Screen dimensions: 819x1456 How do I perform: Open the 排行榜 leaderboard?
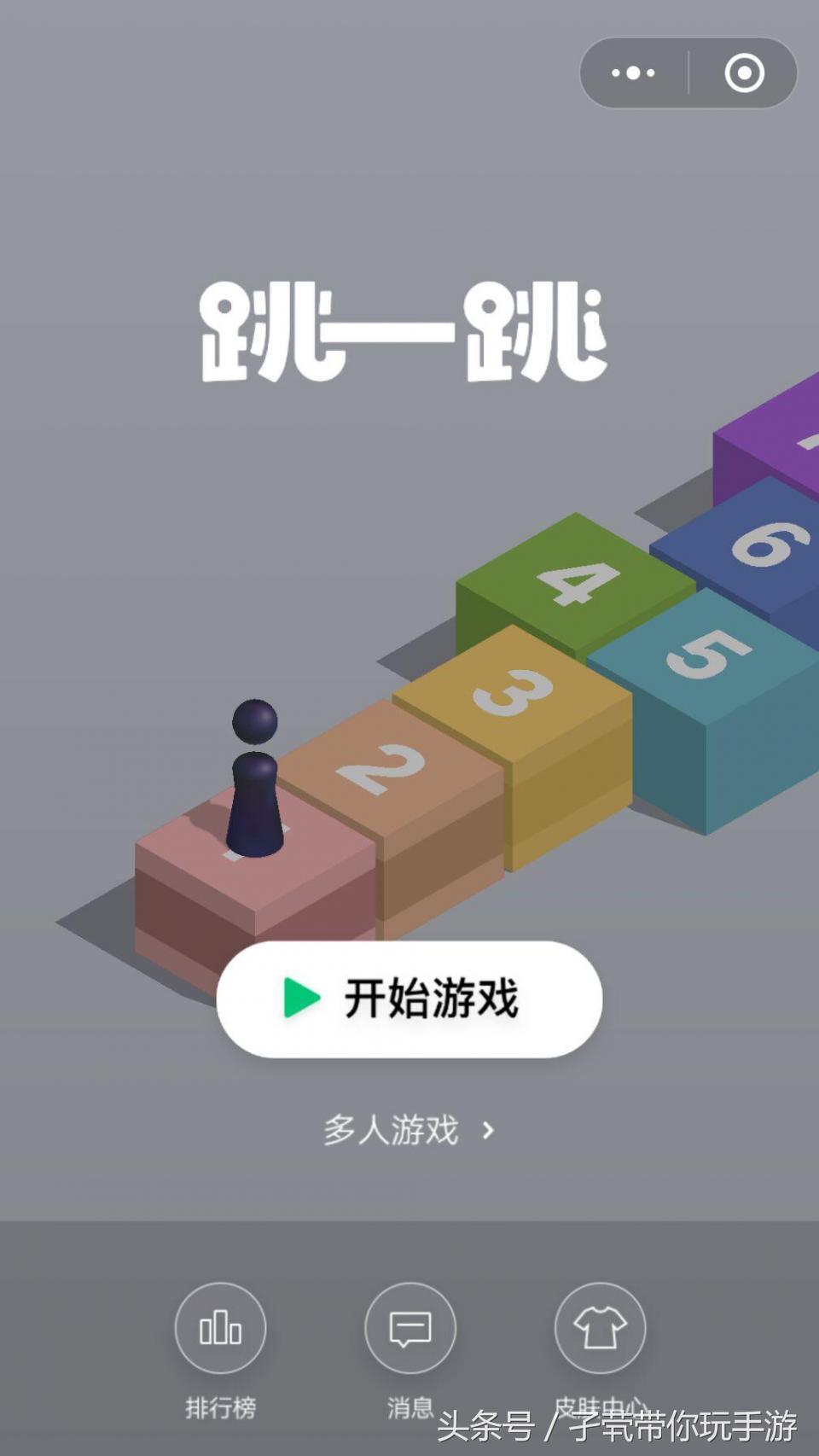(220, 1328)
